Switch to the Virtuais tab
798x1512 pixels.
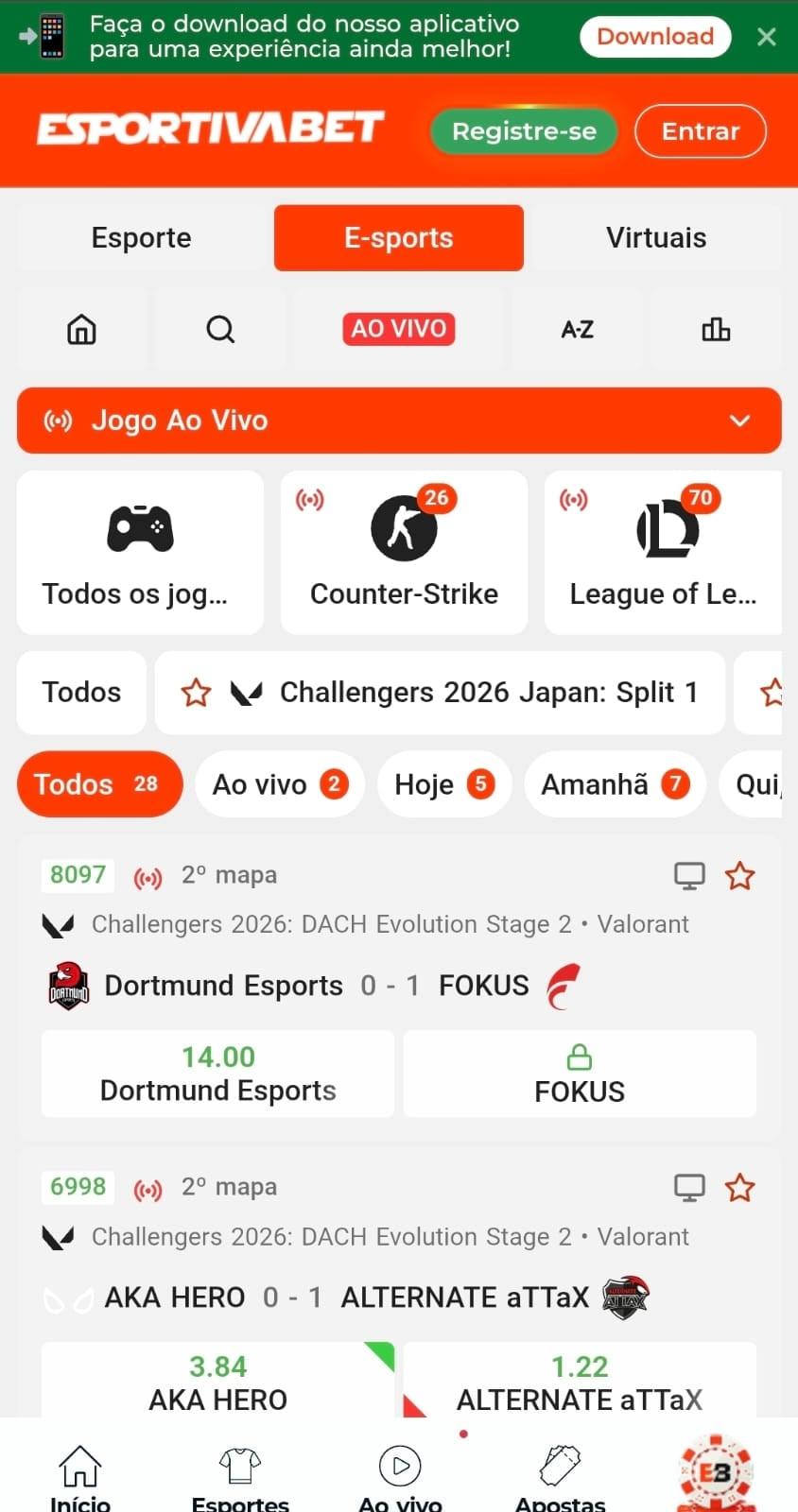(x=656, y=237)
